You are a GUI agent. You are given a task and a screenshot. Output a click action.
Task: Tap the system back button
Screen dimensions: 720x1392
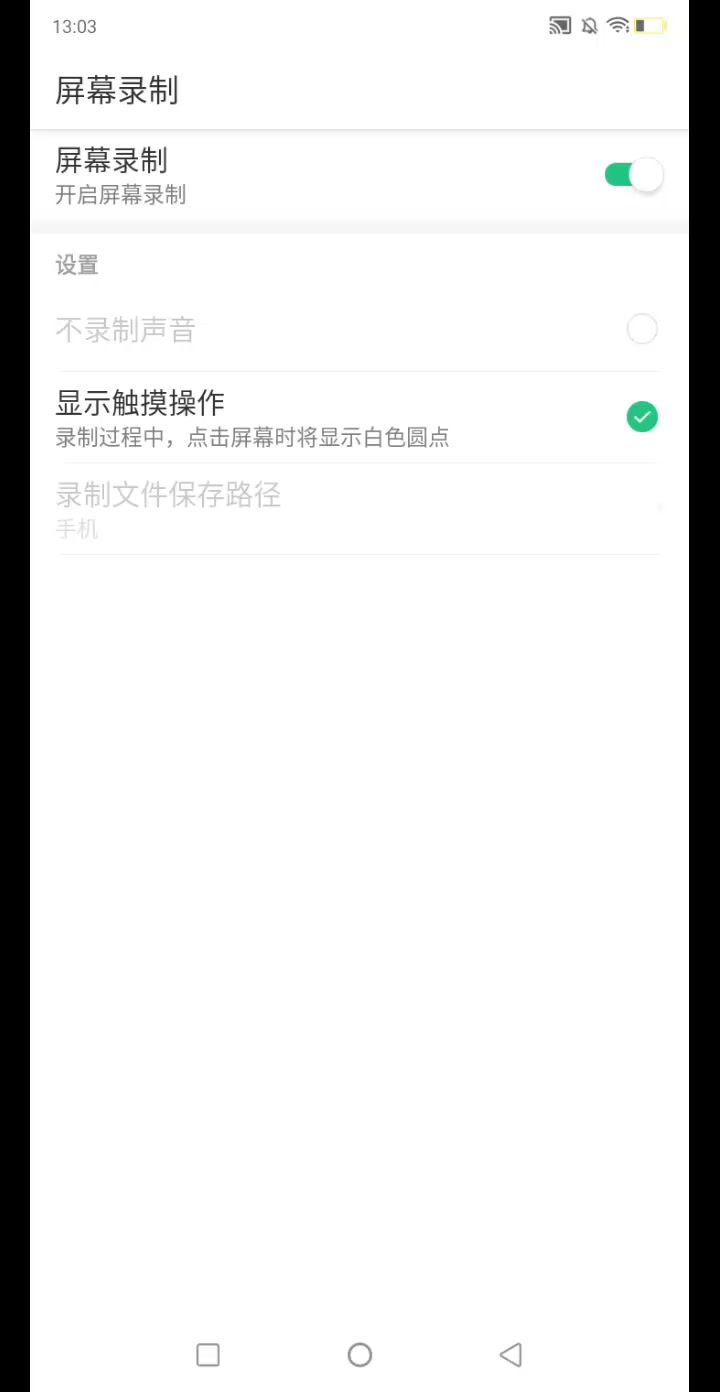tap(510, 1355)
